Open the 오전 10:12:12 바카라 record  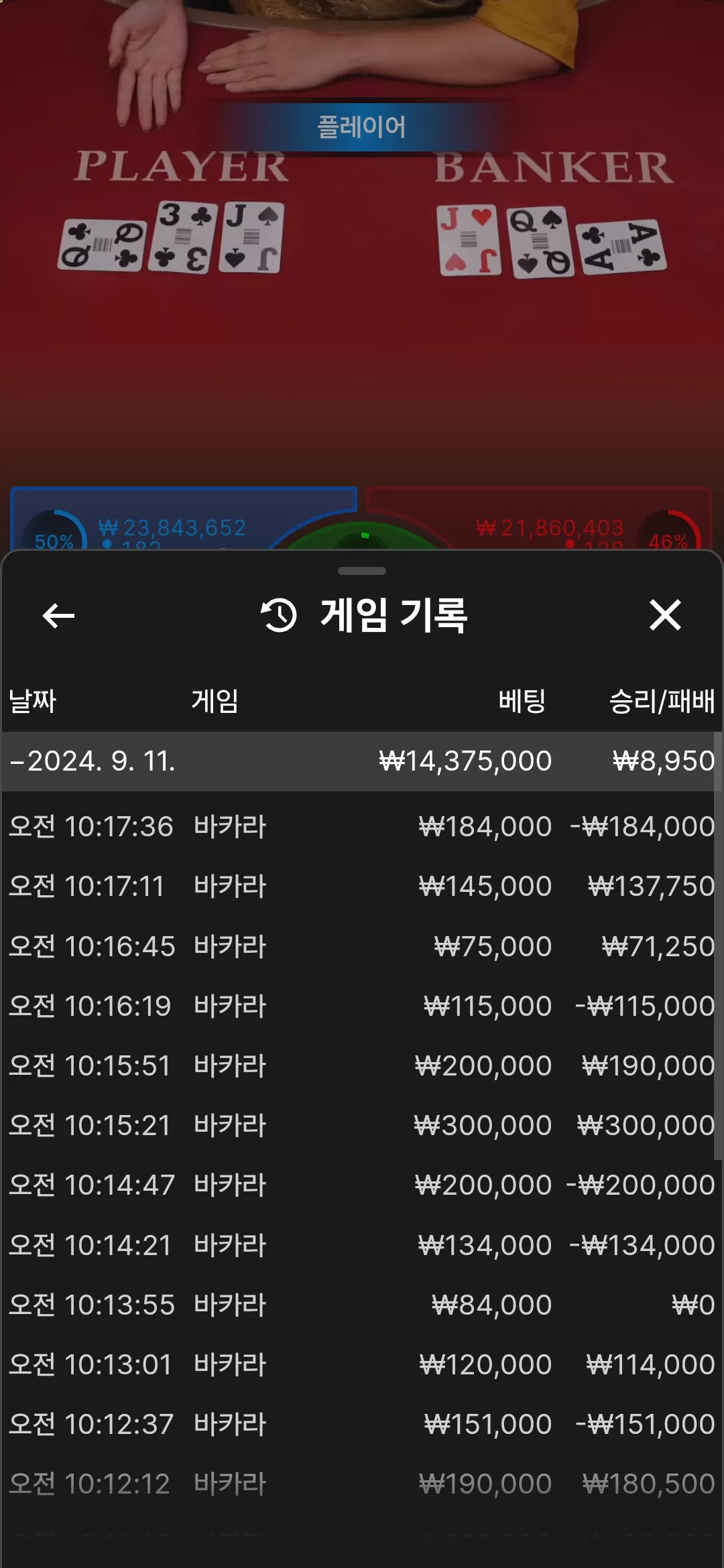[362, 1484]
